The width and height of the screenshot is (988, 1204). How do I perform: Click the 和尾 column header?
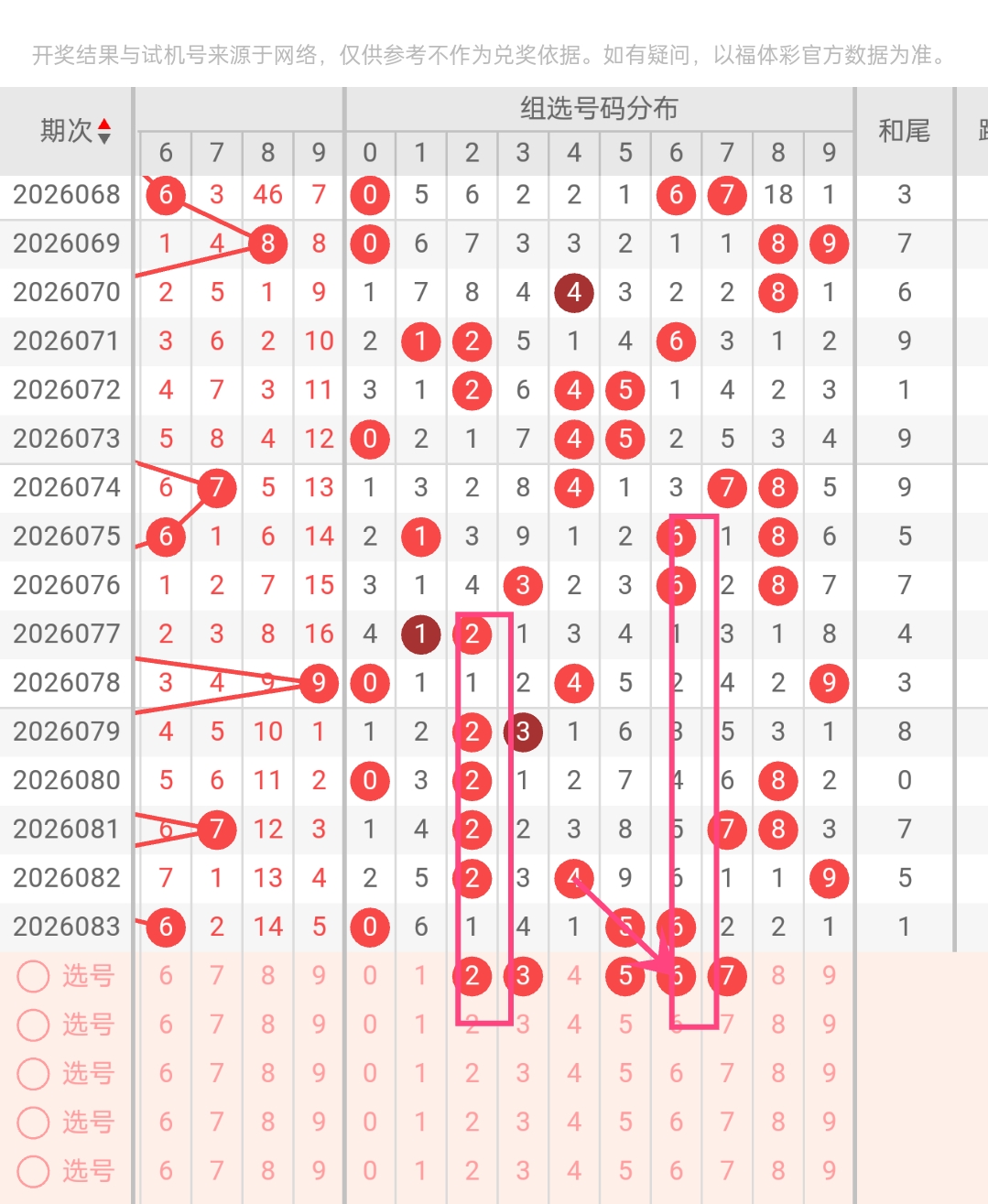point(904,131)
